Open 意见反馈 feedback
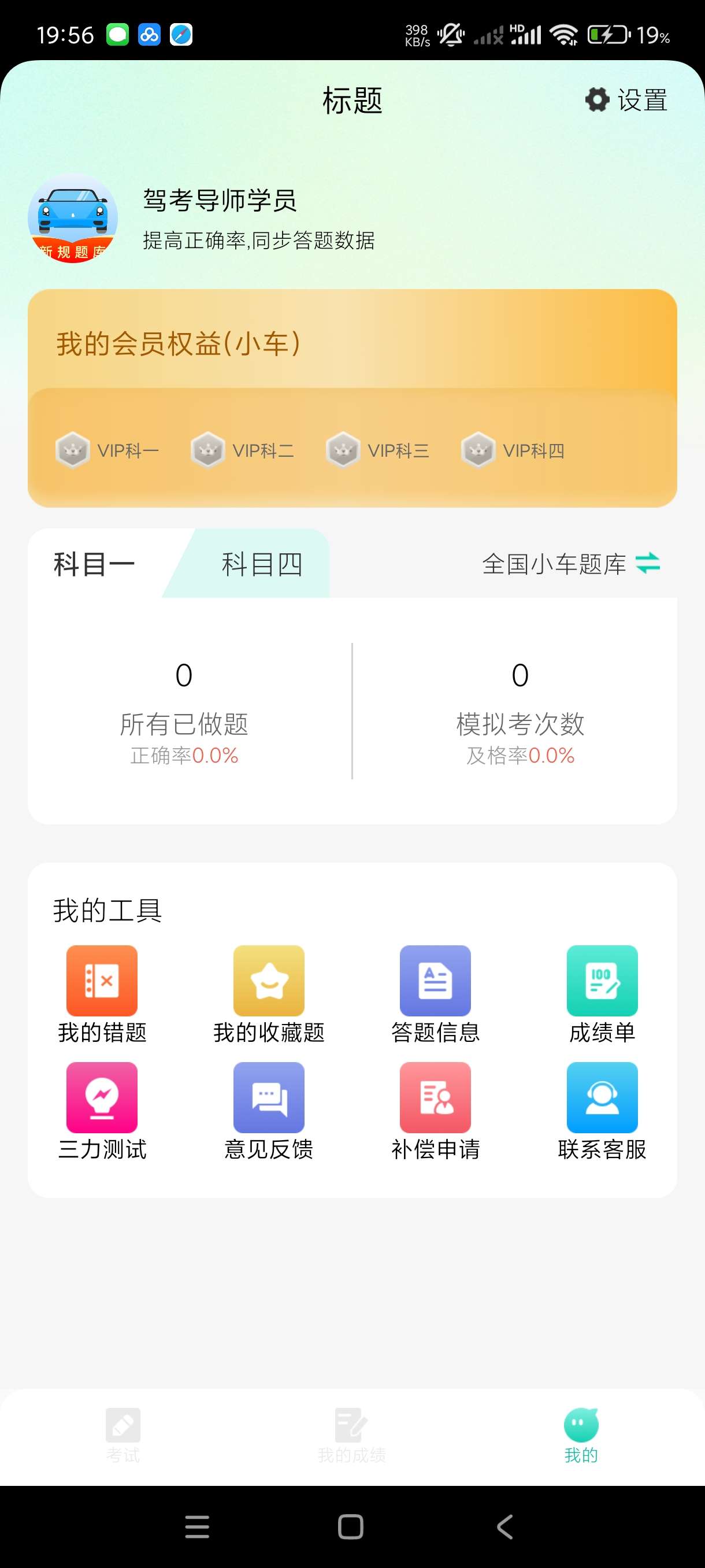This screenshot has height=1568, width=705. pos(269,1110)
